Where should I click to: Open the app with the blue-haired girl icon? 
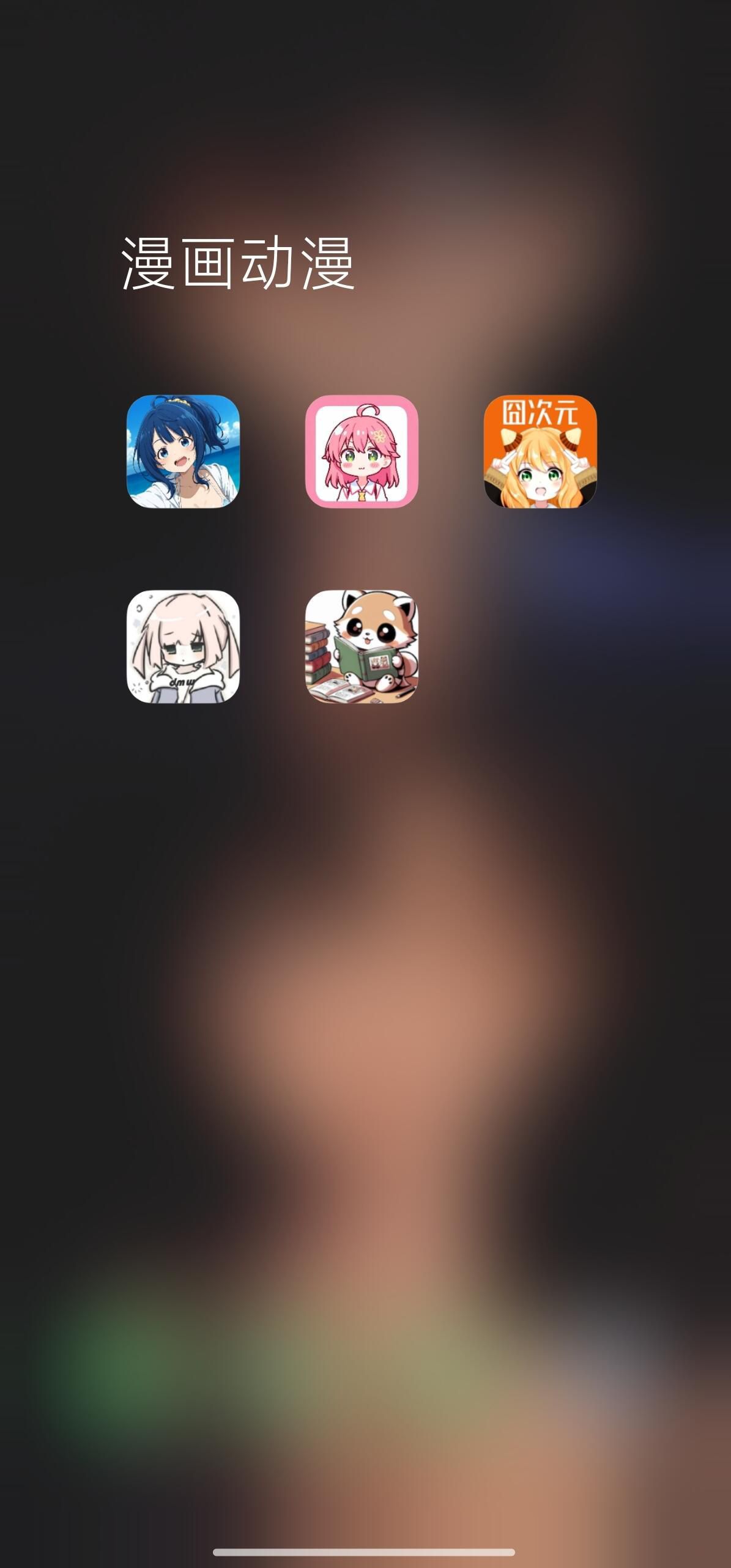183,451
